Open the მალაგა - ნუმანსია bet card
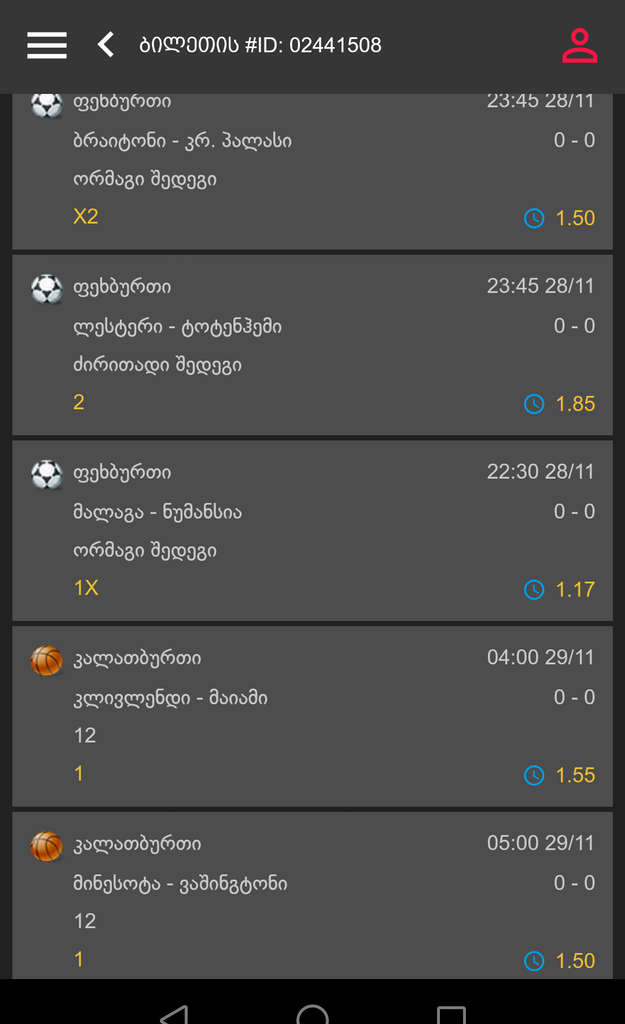This screenshot has height=1024, width=625. (312, 531)
